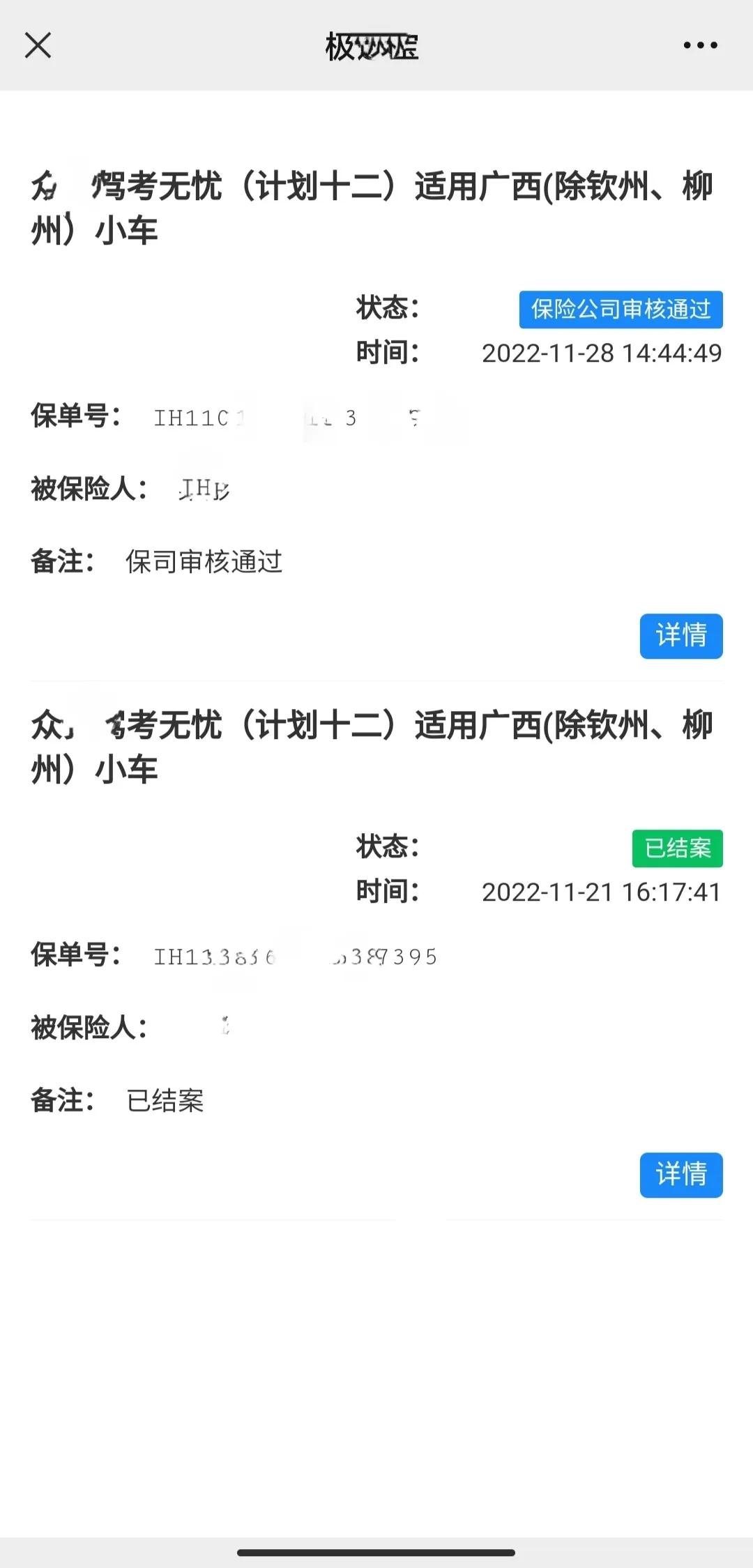The image size is (753, 1568).
Task: Tap the timestamp 2022-11-28 14:44:49
Action: tap(601, 353)
